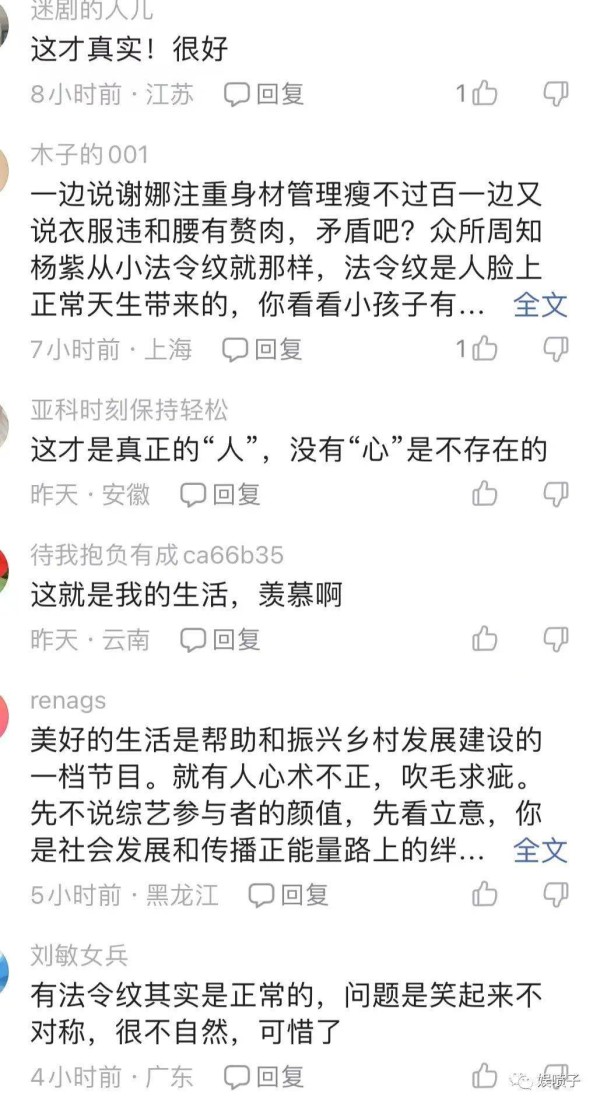
Task: Reply to 待我抱负有成ca66b35's comment
Action: pos(220,640)
